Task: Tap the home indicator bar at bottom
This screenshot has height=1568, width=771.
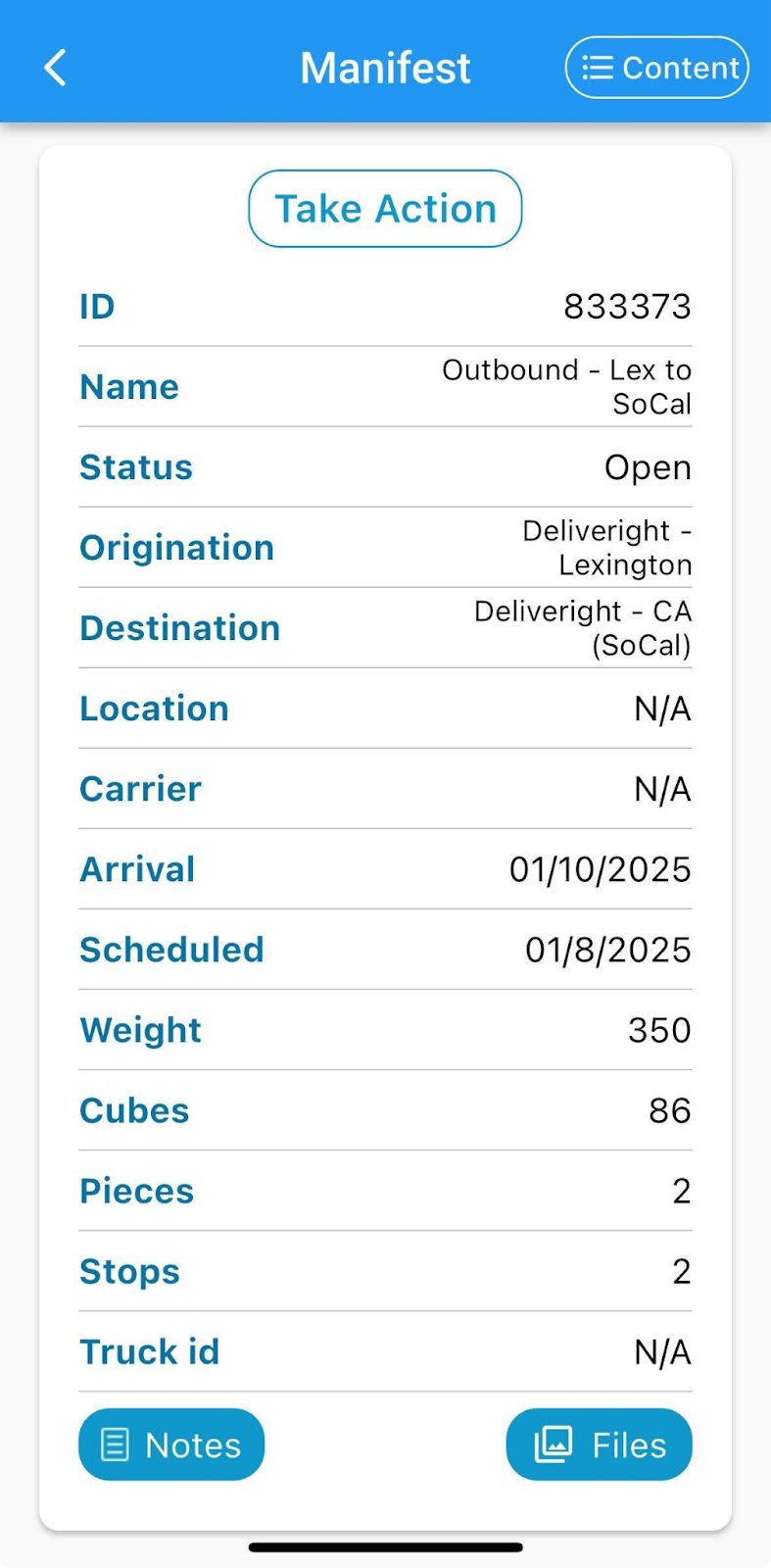Action: pos(385,1546)
